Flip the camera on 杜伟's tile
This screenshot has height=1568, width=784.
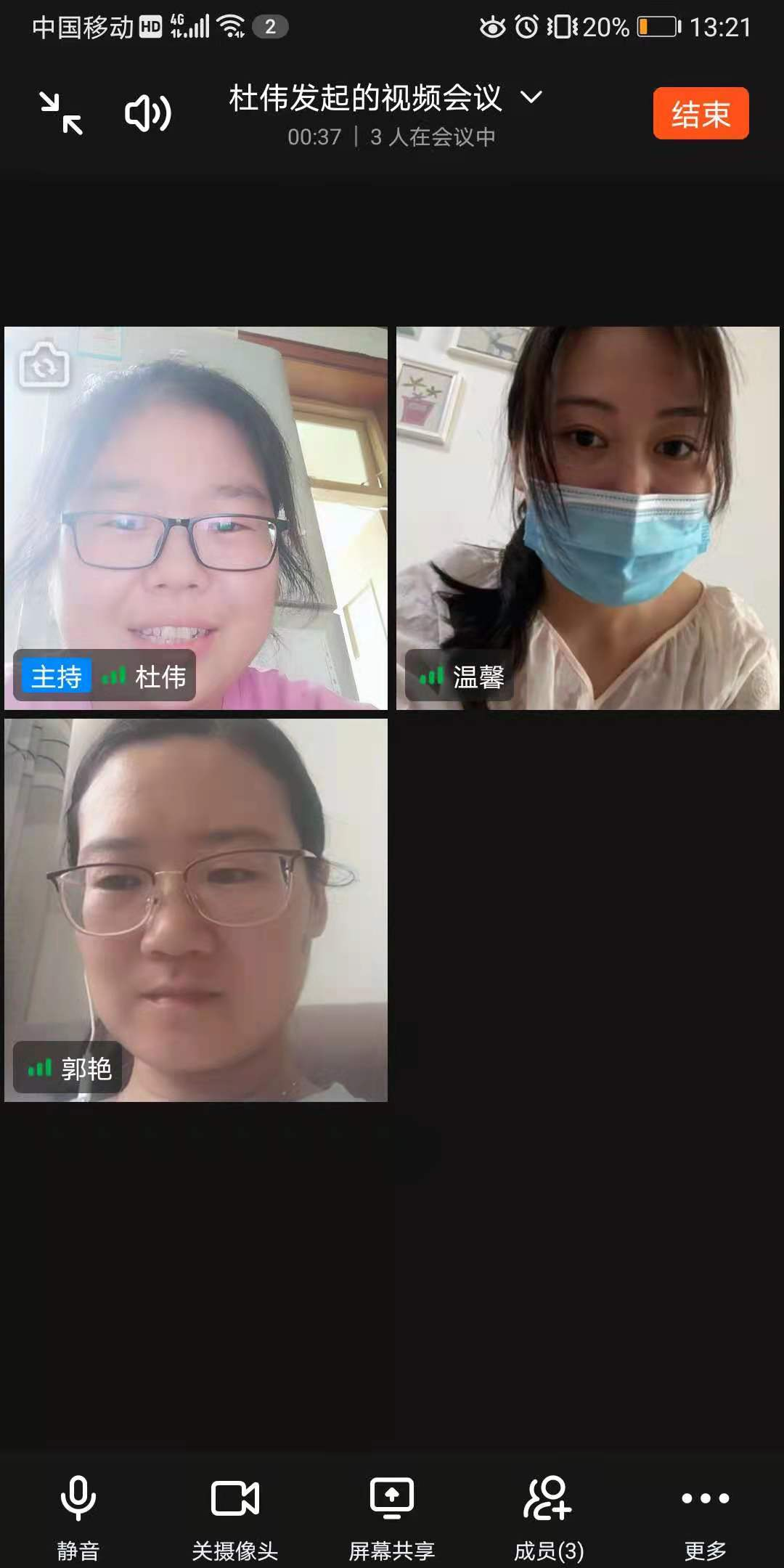(x=44, y=365)
